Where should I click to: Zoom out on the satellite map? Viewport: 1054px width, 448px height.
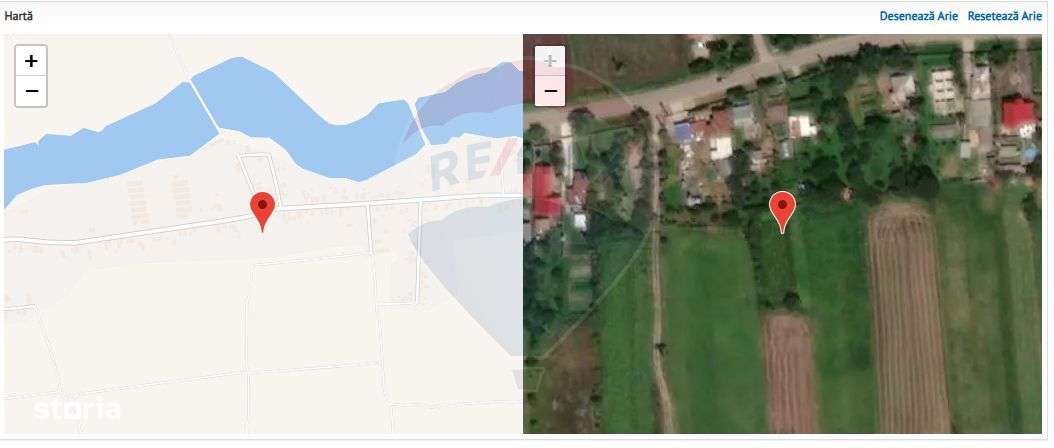pos(549,91)
